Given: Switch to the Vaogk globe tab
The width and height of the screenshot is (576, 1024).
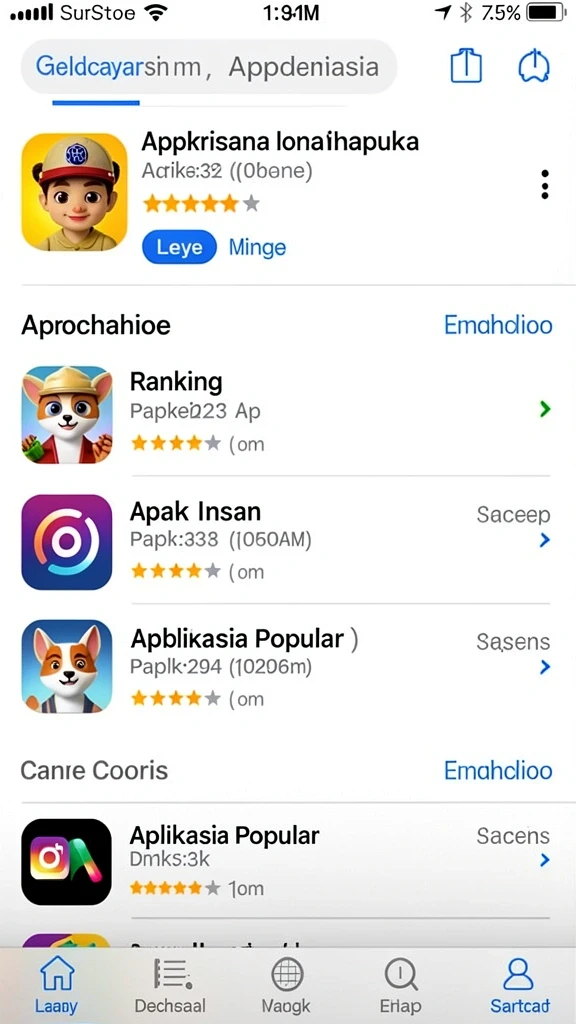Looking at the screenshot, I should point(286,985).
